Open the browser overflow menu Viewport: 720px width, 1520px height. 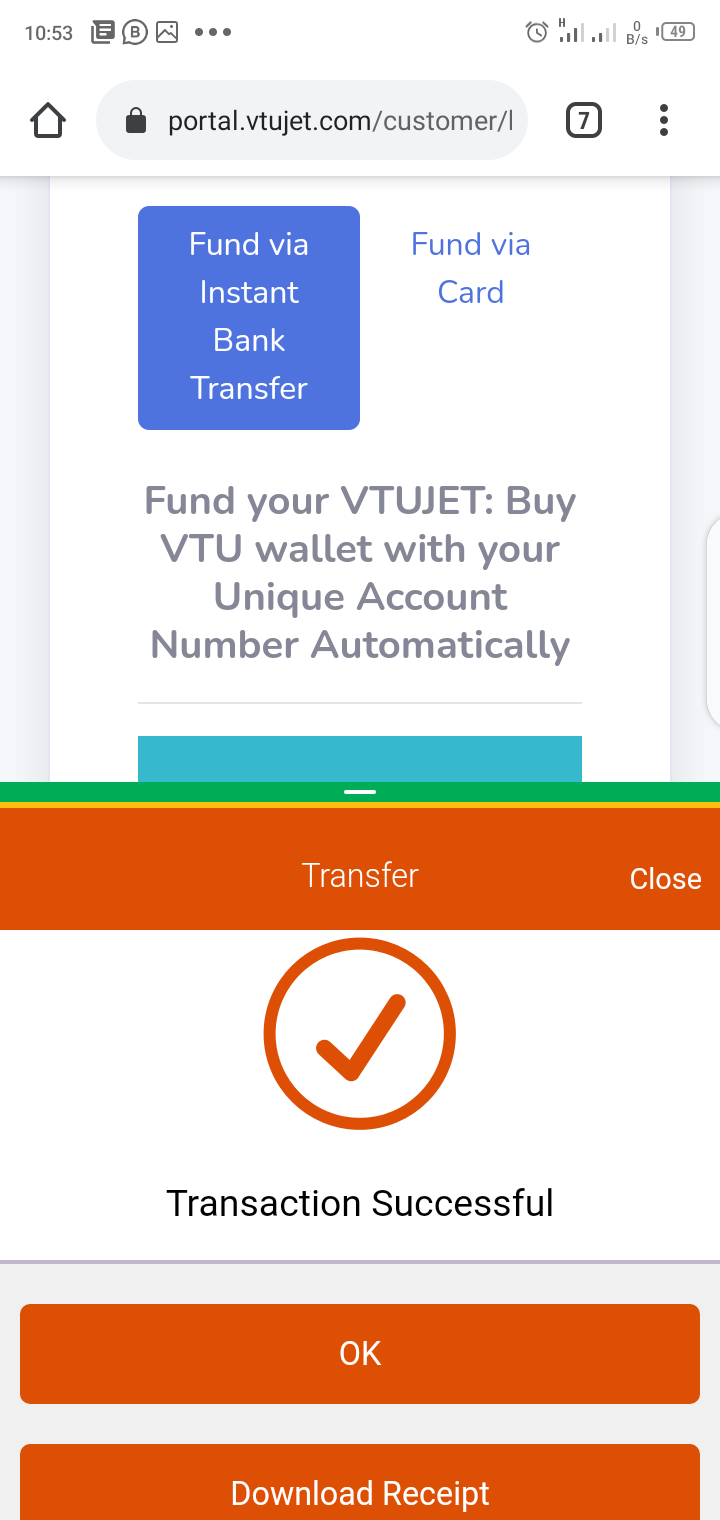[664, 121]
